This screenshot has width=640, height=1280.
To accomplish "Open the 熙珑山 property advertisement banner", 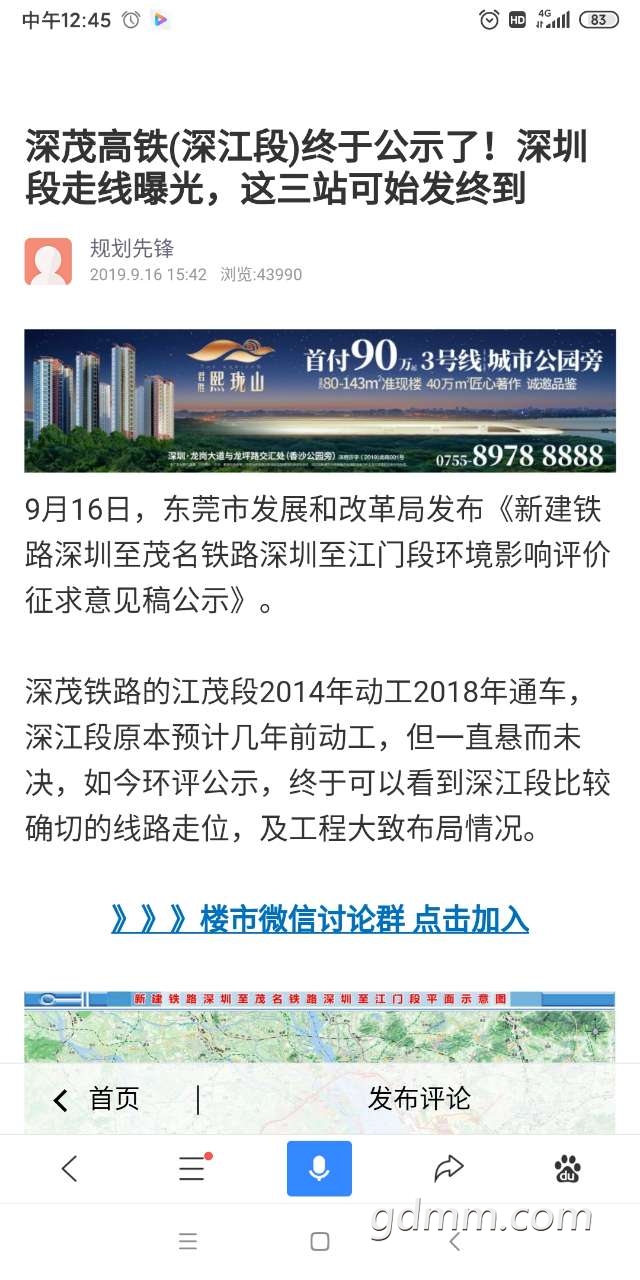I will (x=320, y=401).
